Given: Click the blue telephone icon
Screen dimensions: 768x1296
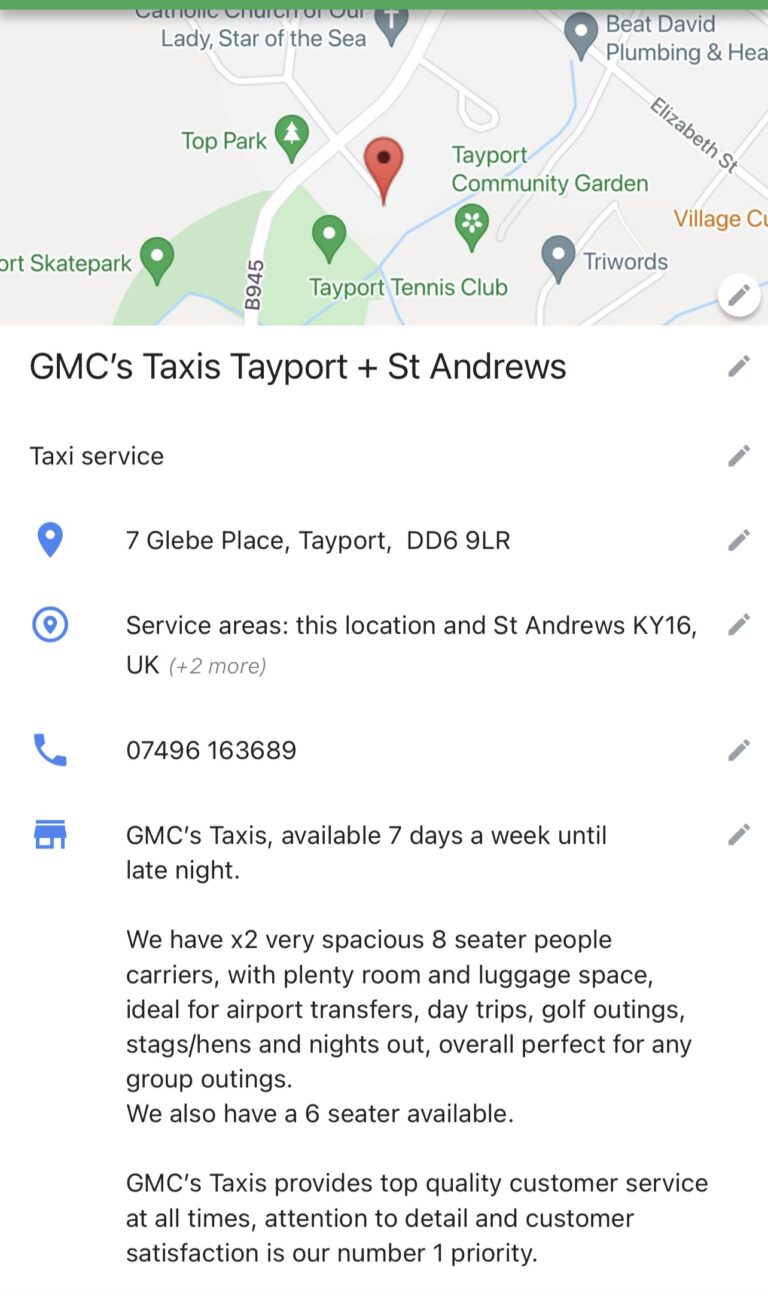Looking at the screenshot, I should (50, 749).
